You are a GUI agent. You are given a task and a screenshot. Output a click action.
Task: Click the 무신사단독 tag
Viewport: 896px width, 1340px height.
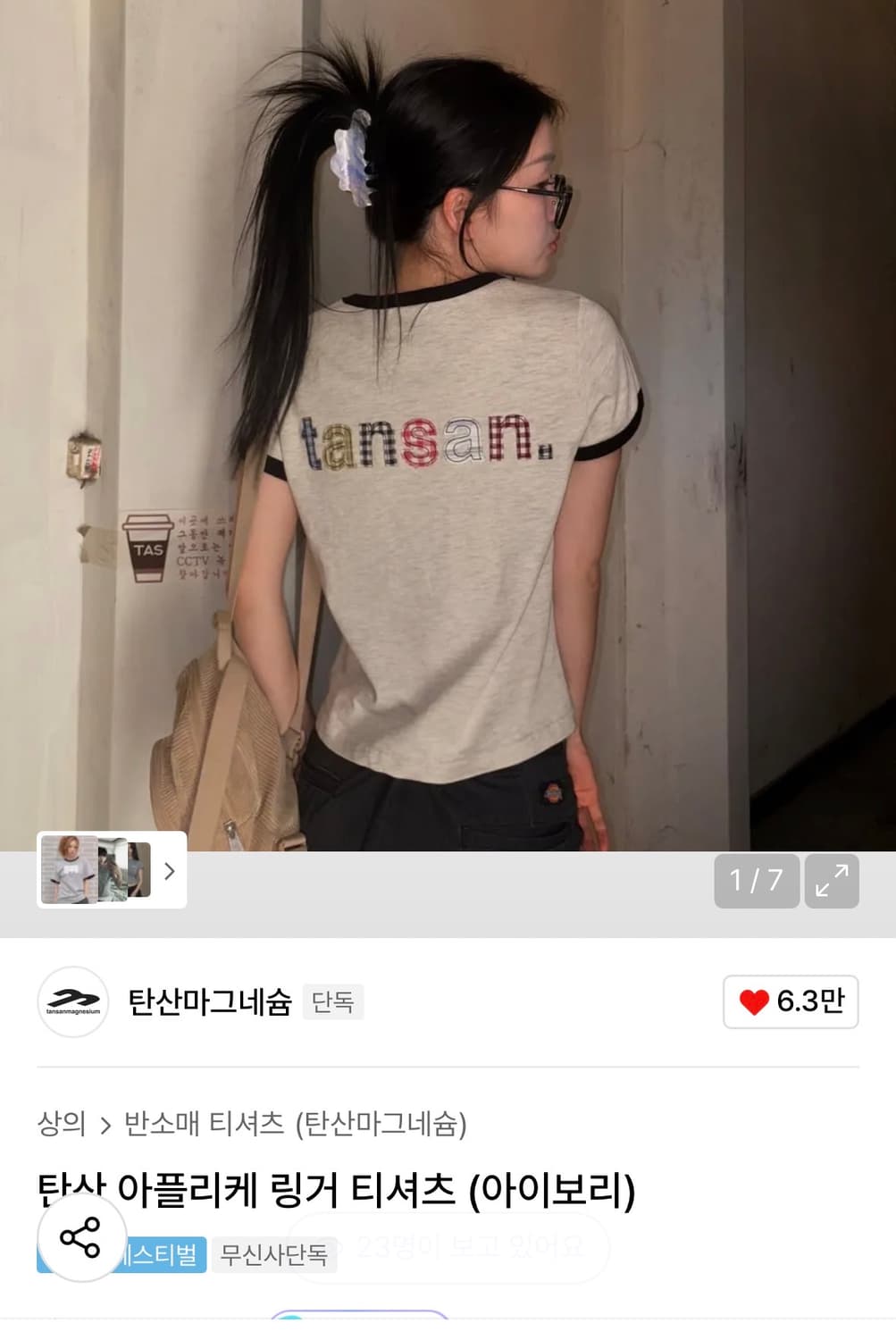point(272,1254)
